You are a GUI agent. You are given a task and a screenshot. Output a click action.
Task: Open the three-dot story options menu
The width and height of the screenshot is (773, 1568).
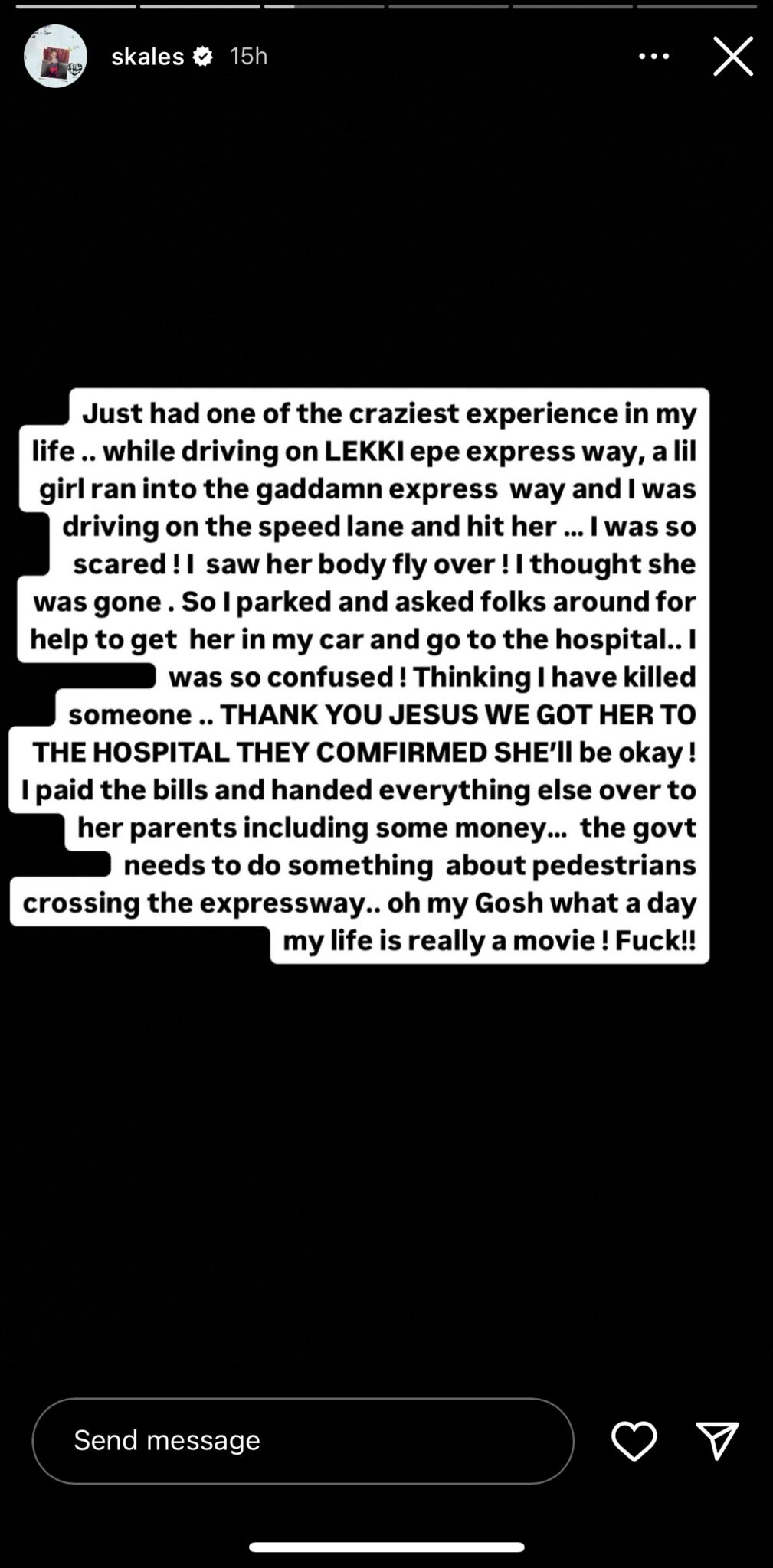tap(653, 56)
